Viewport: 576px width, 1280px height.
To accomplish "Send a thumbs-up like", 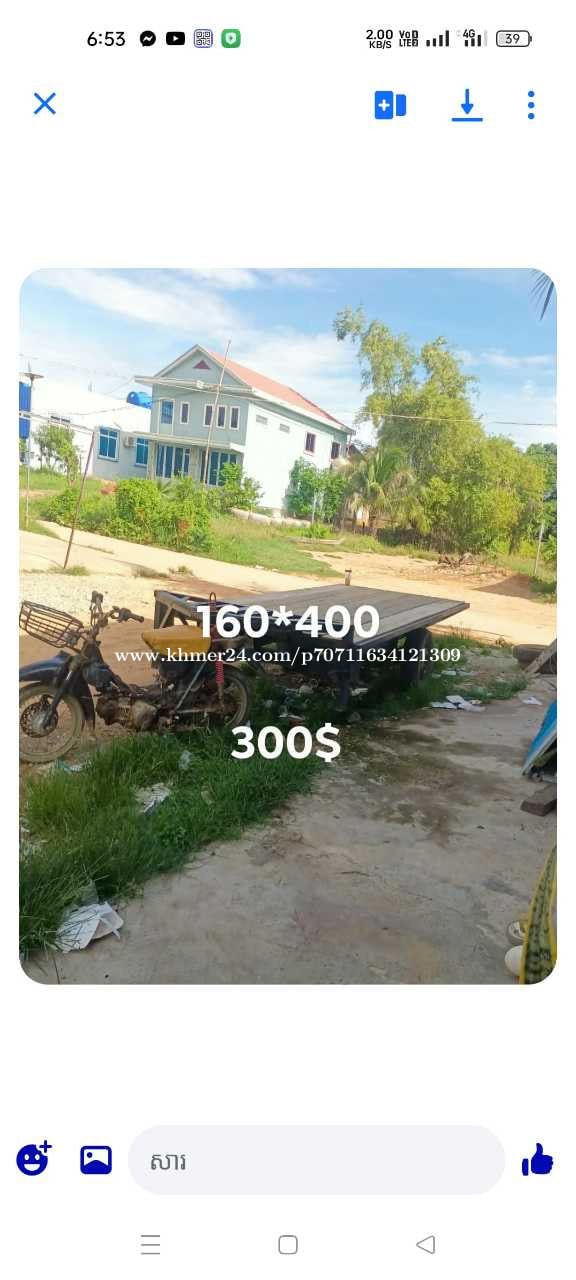I will point(537,1160).
